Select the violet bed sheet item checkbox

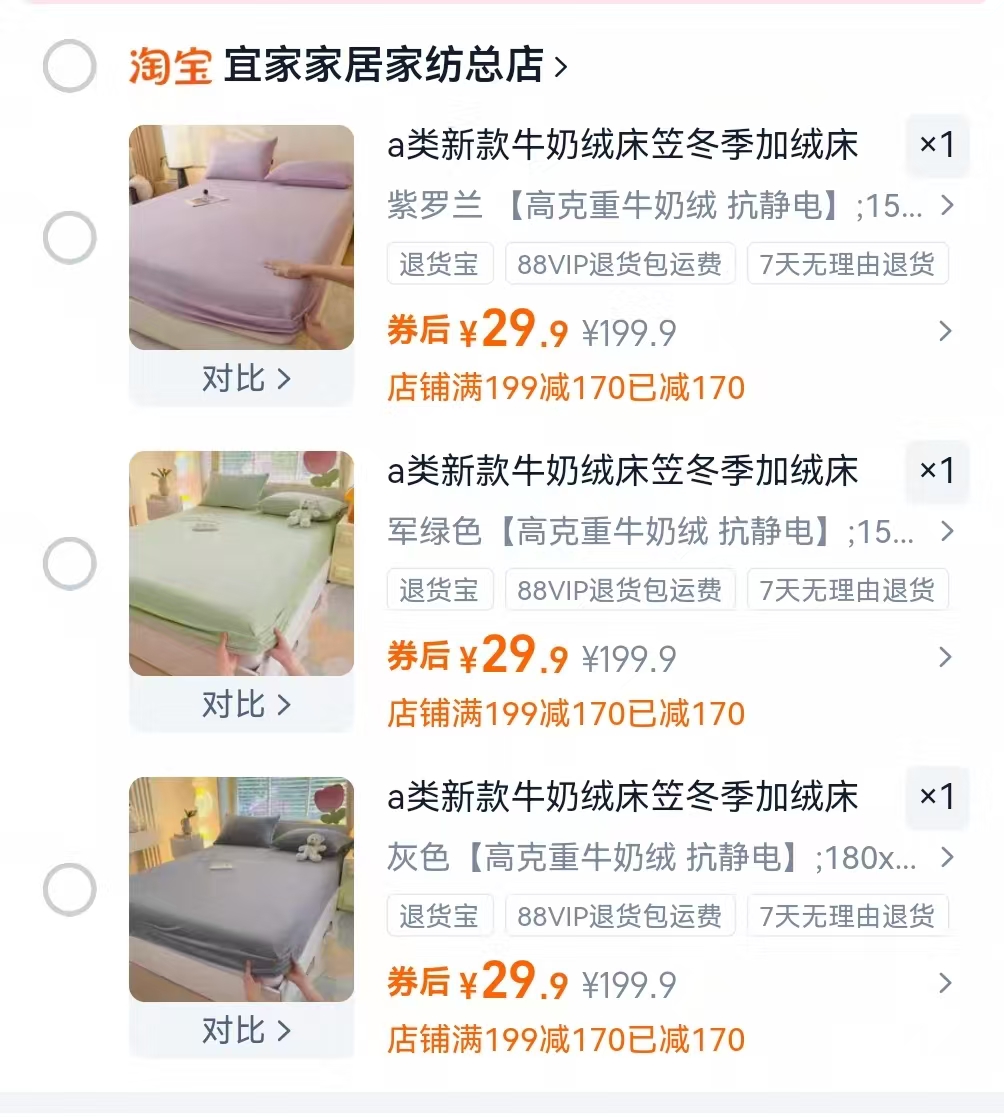click(x=71, y=238)
